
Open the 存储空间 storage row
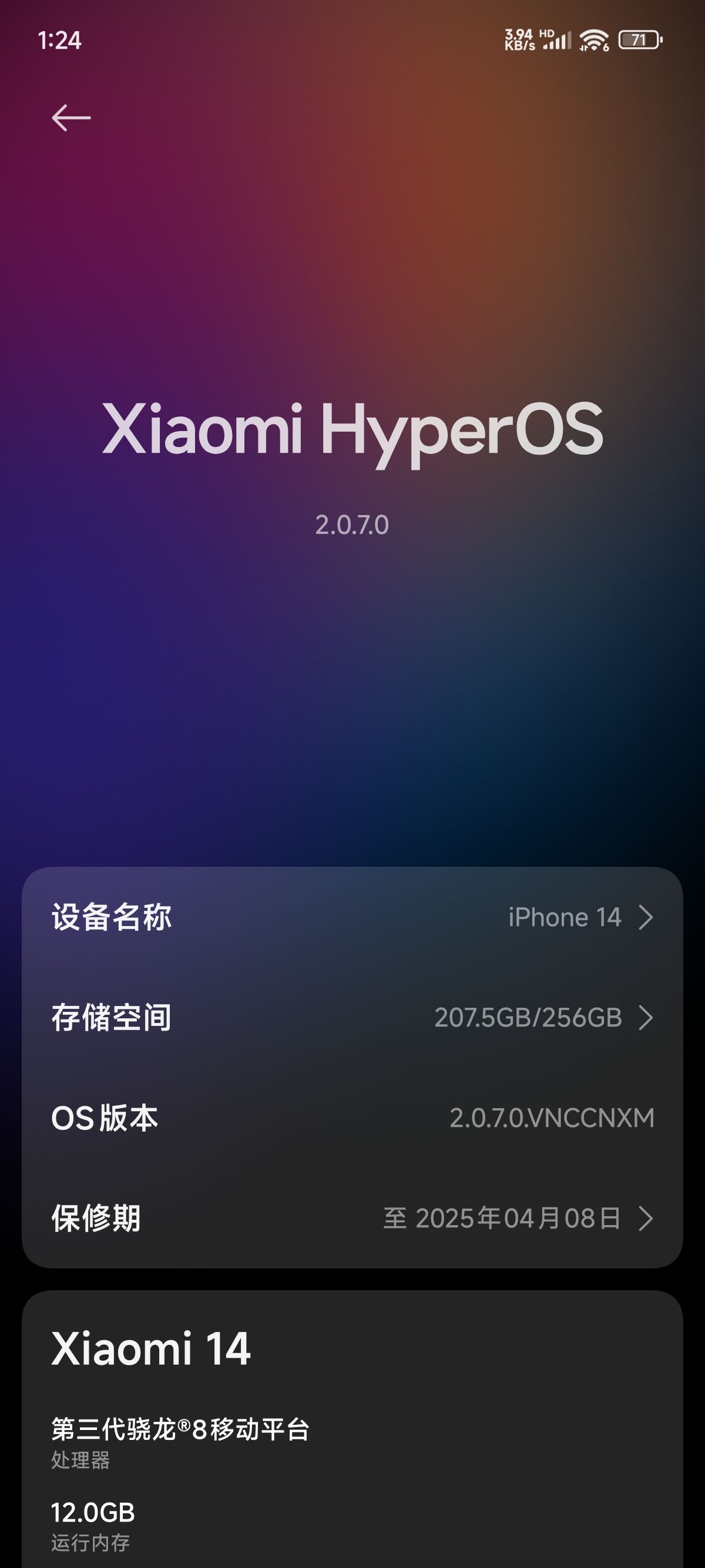[352, 1018]
